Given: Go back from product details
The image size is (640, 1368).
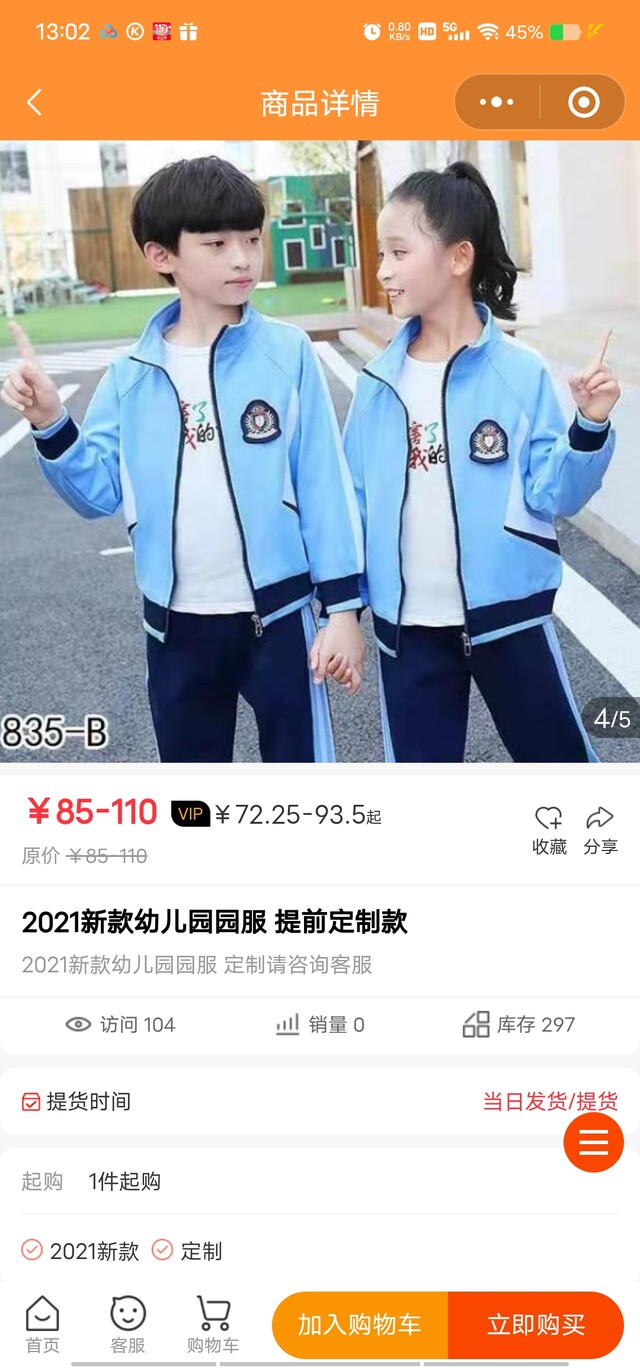Looking at the screenshot, I should coord(35,102).
